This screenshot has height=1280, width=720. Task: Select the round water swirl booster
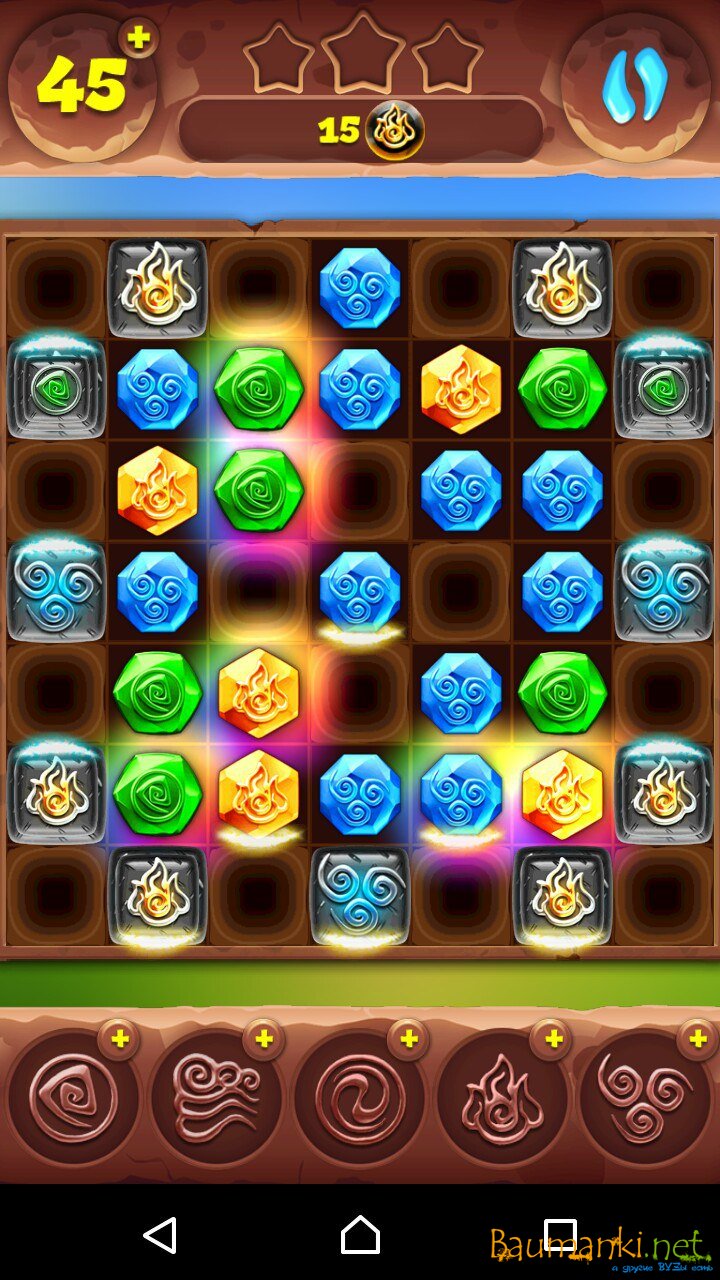pyautogui.click(x=359, y=1098)
